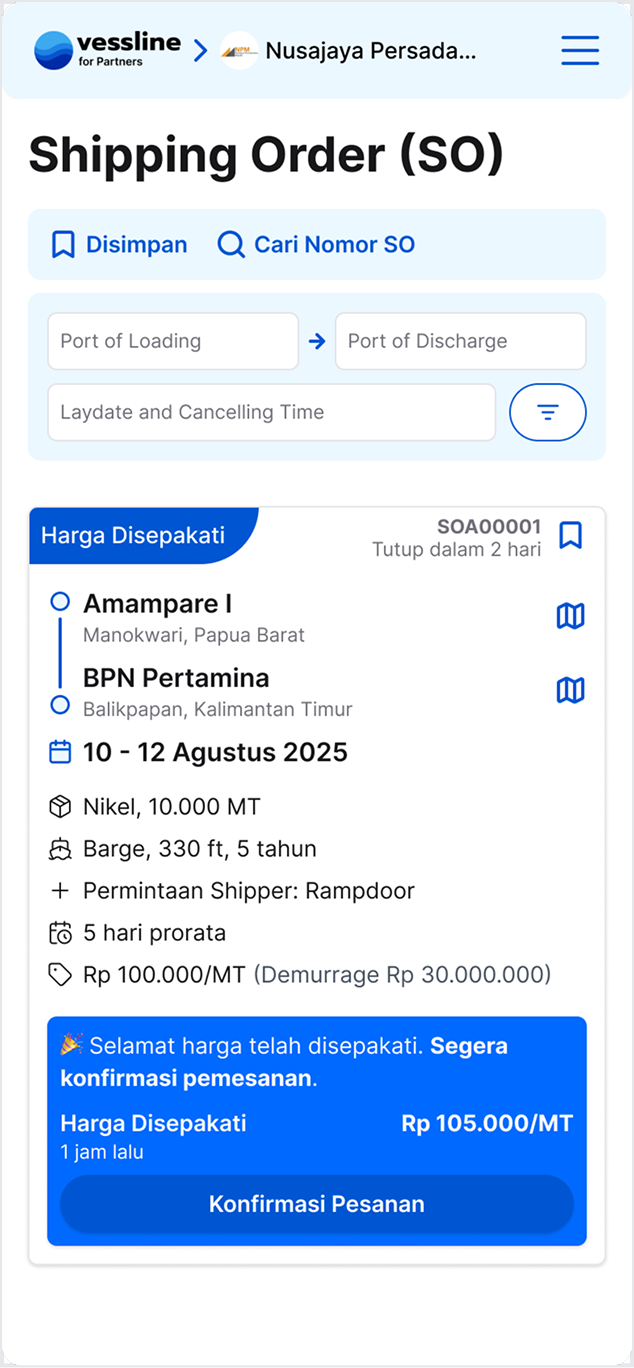
Task: Open the Nusajaya Persada company breadcrumb
Action: [350, 50]
